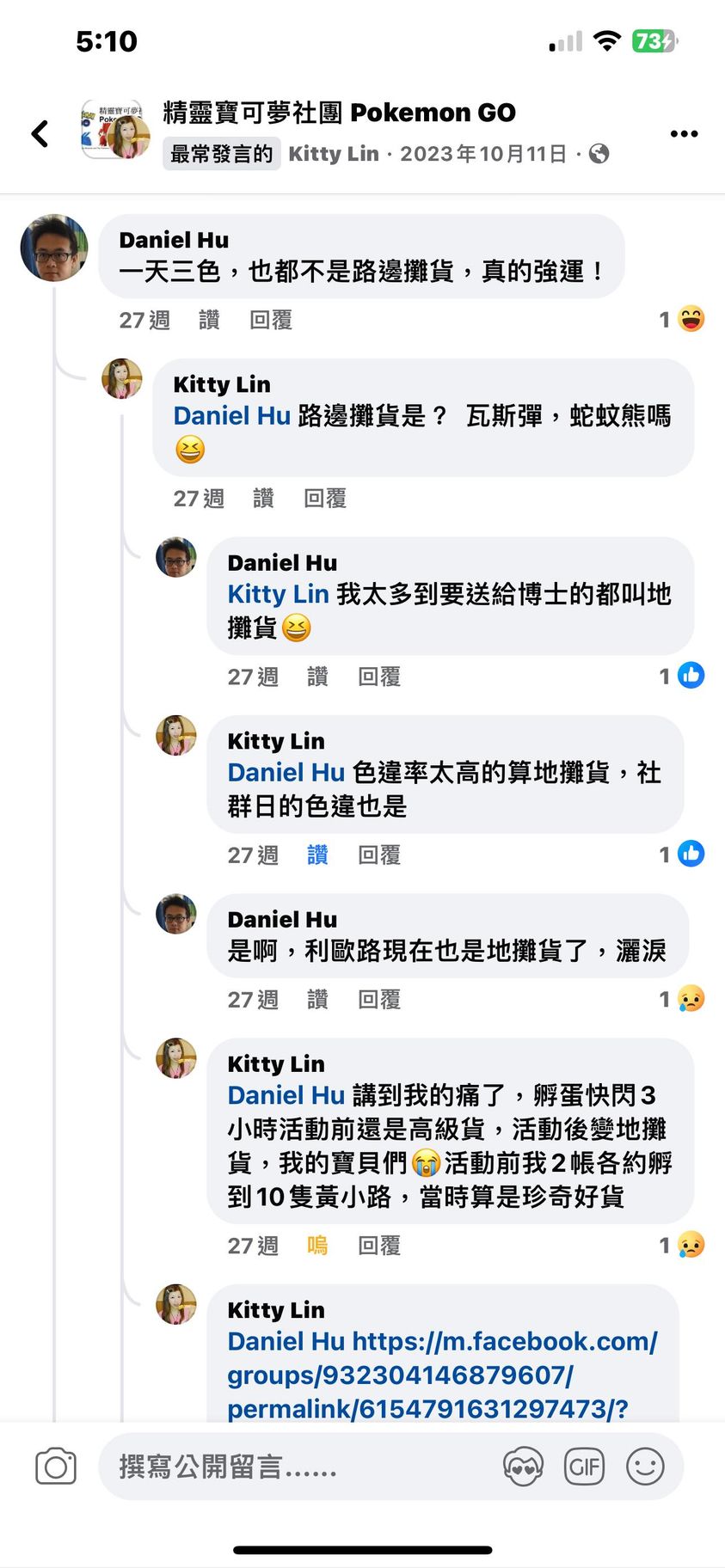Open the 精靈寶可夢社團 Pokemon GO group page
Image resolution: width=725 pixels, height=1568 pixels.
pyautogui.click(x=339, y=113)
